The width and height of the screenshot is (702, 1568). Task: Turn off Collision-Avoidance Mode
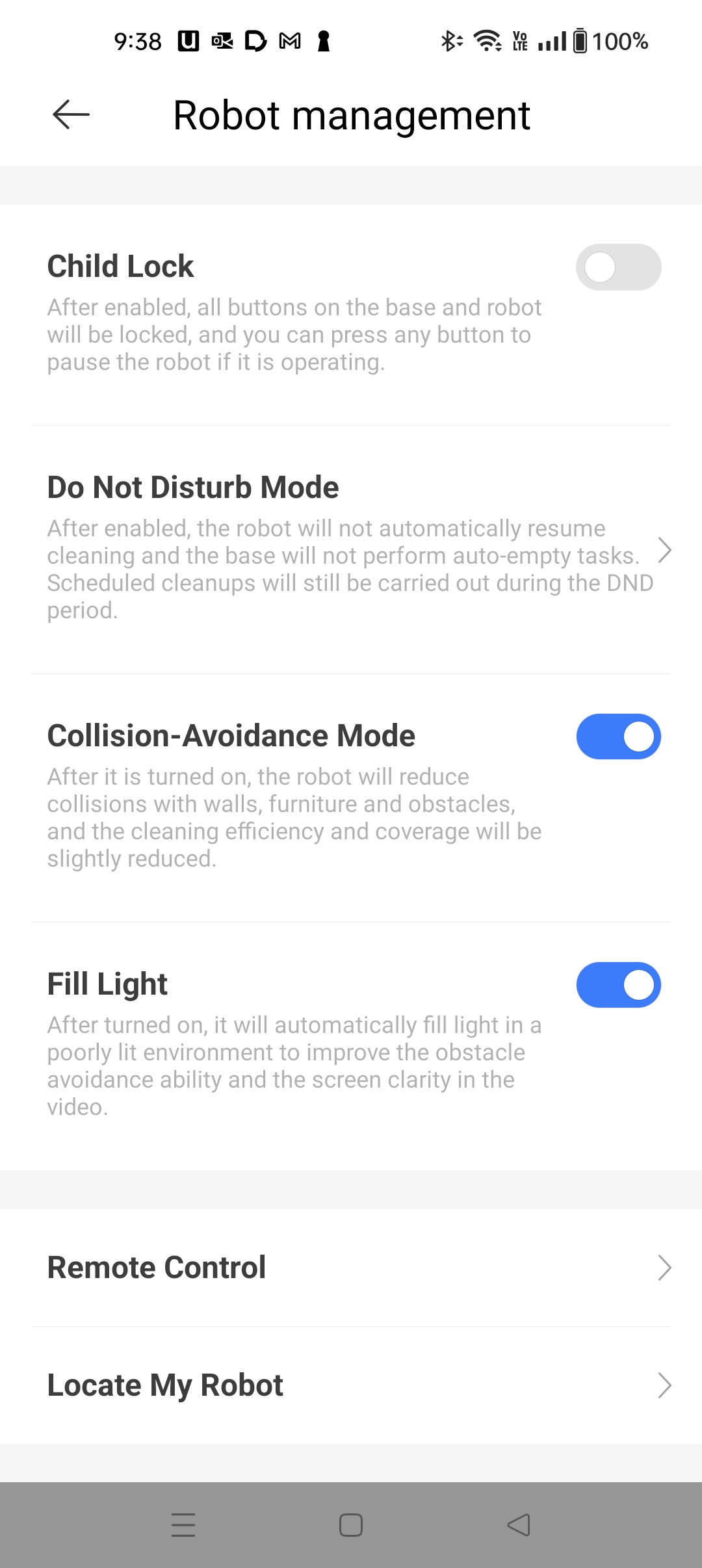pyautogui.click(x=618, y=737)
